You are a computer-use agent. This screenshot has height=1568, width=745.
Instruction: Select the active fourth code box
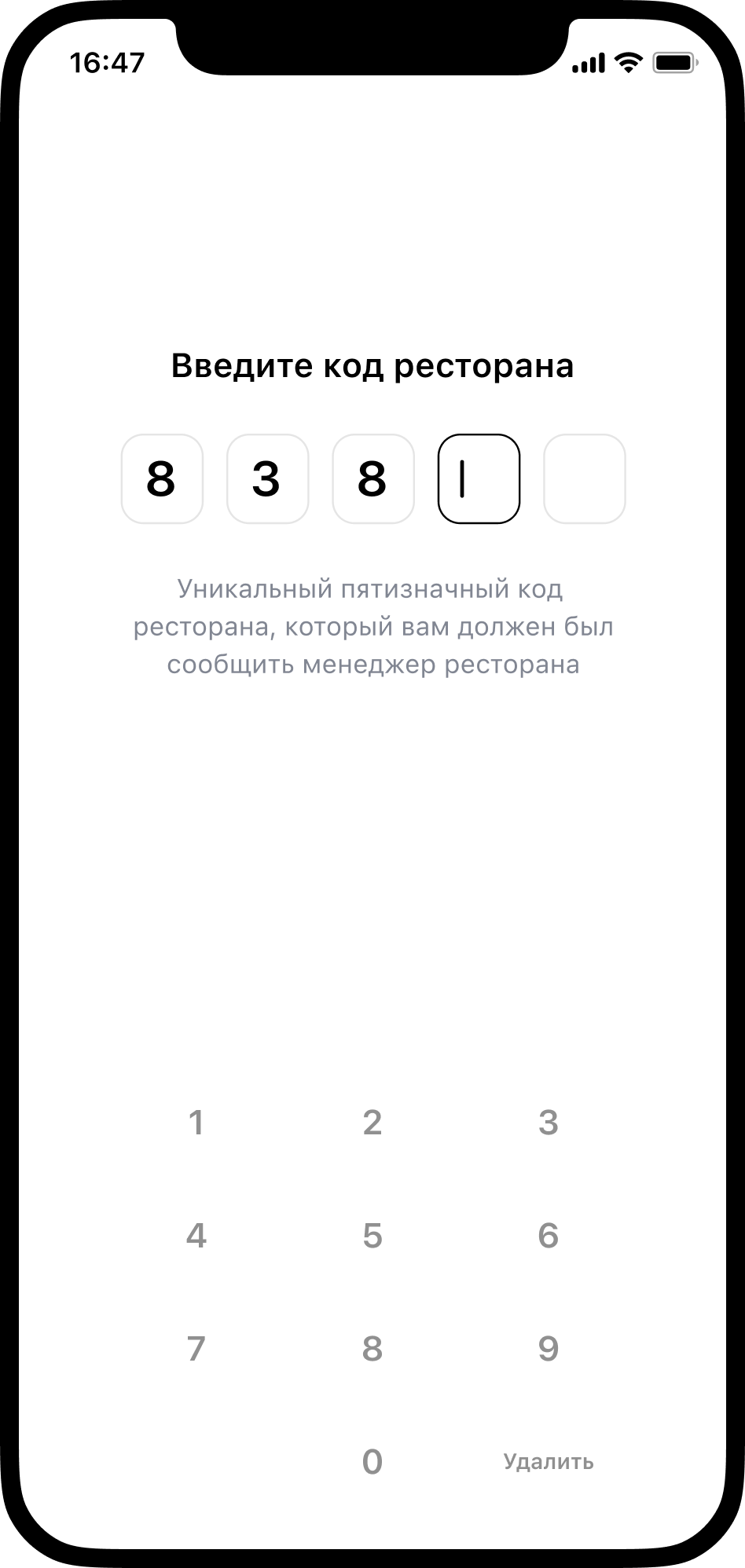coord(479,478)
